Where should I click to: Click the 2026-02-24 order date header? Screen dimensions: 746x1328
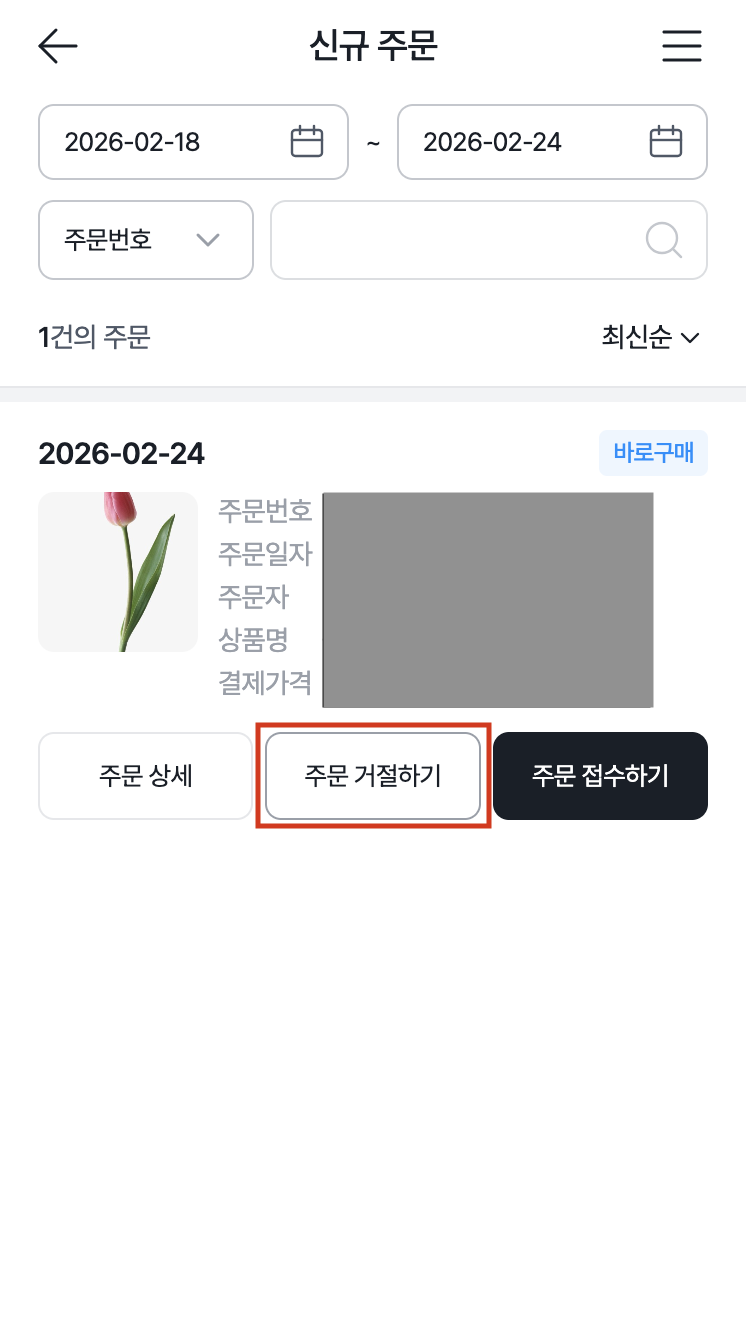tap(121, 453)
